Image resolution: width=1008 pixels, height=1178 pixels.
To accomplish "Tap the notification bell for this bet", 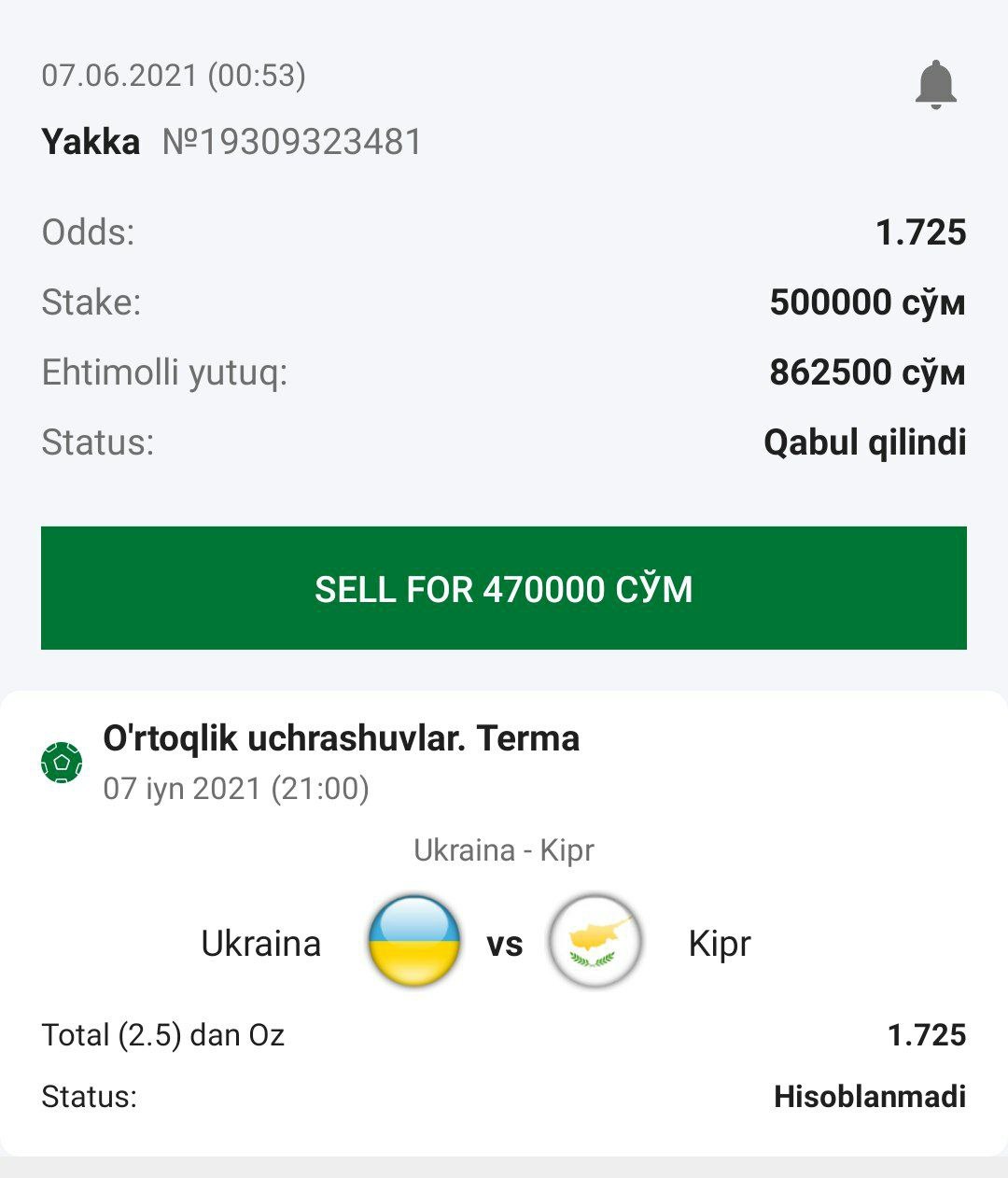I will pyautogui.click(x=935, y=85).
